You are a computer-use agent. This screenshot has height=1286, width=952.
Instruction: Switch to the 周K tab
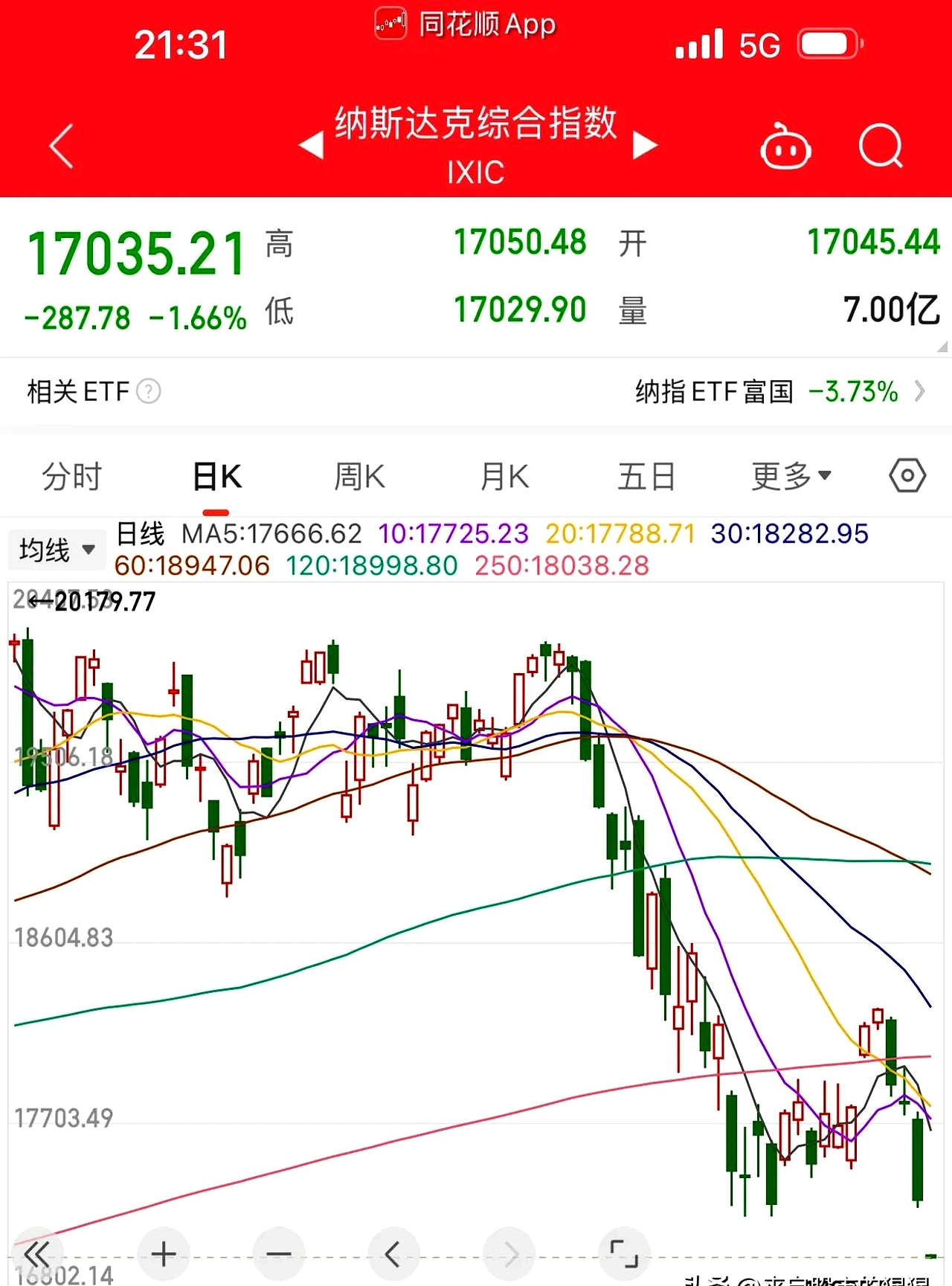pos(359,475)
